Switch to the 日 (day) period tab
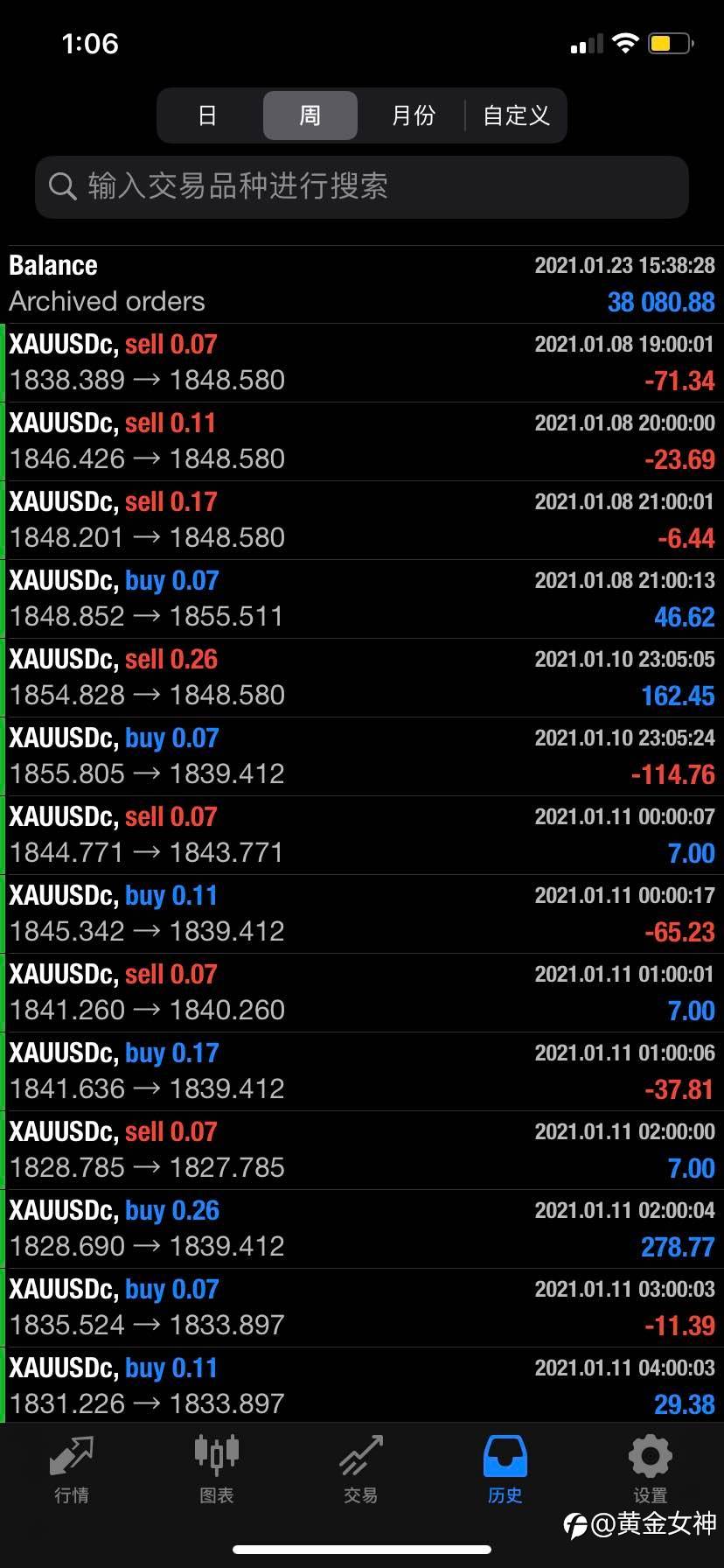 [207, 115]
